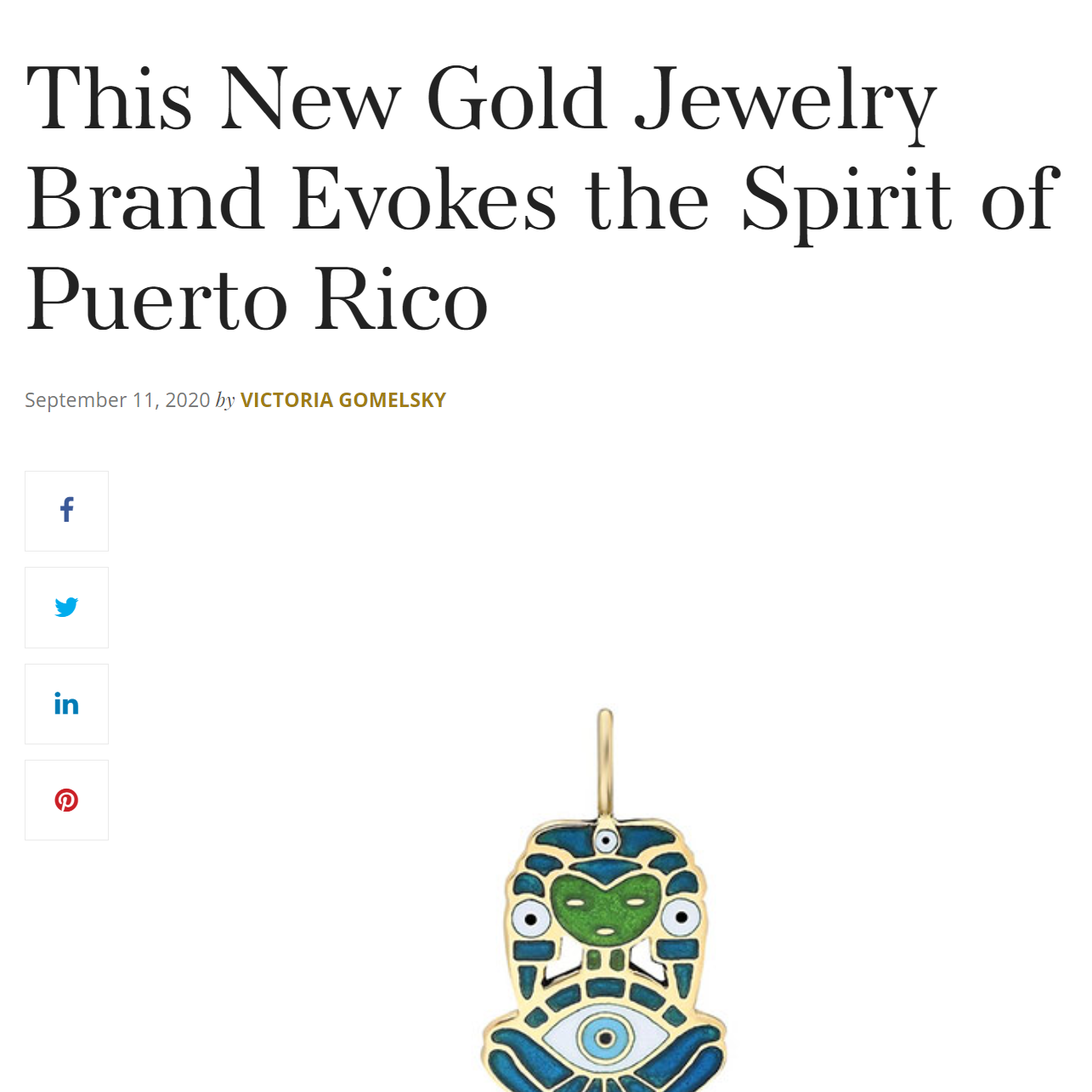The image size is (1092, 1092).
Task: Share the article on LinkedIn
Action: click(66, 704)
